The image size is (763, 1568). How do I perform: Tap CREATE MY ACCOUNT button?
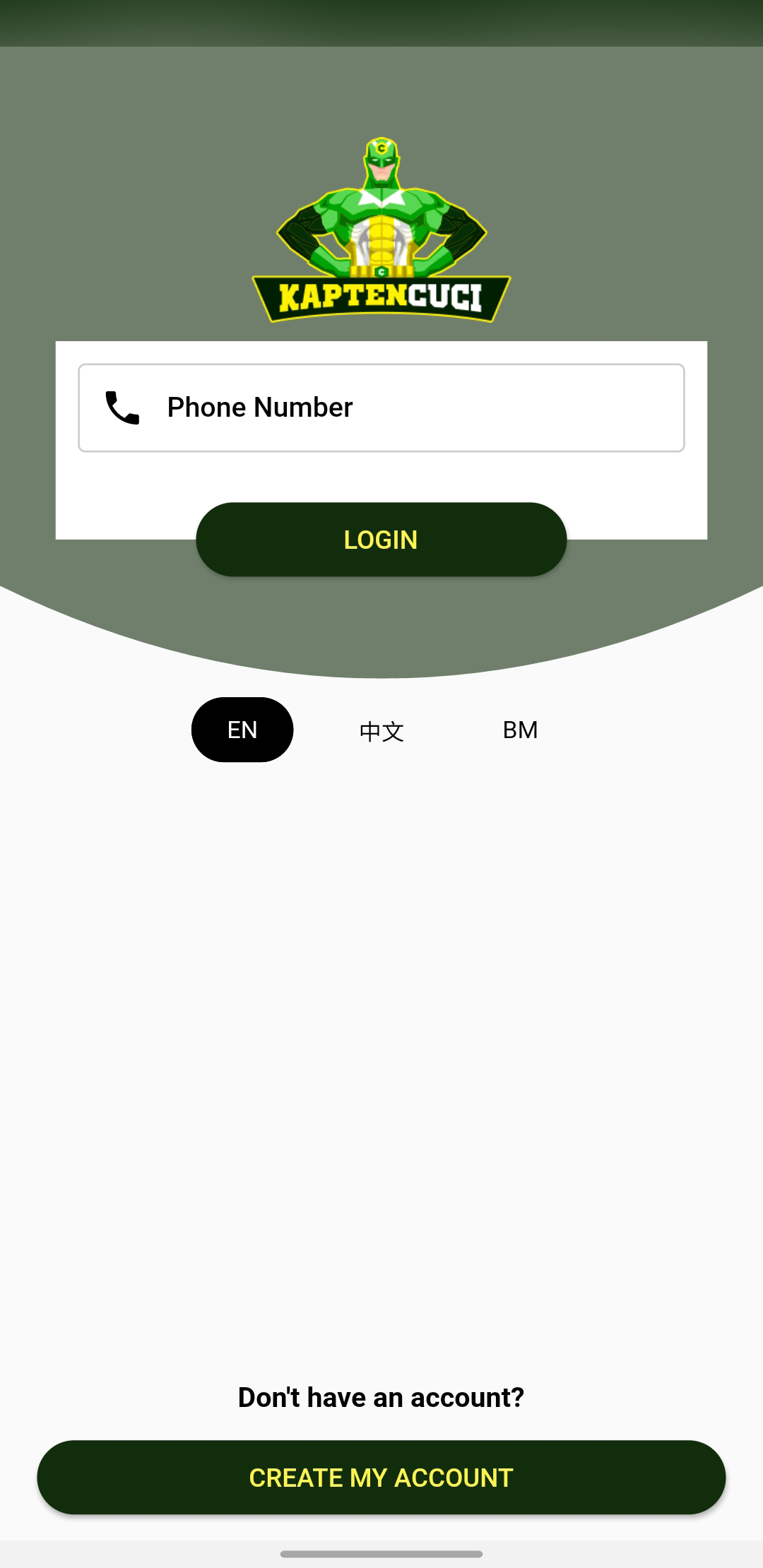381,1478
